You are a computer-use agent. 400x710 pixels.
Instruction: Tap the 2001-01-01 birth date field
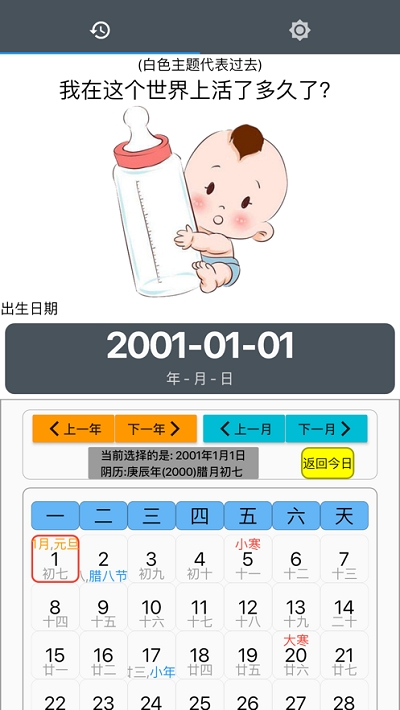(x=200, y=358)
